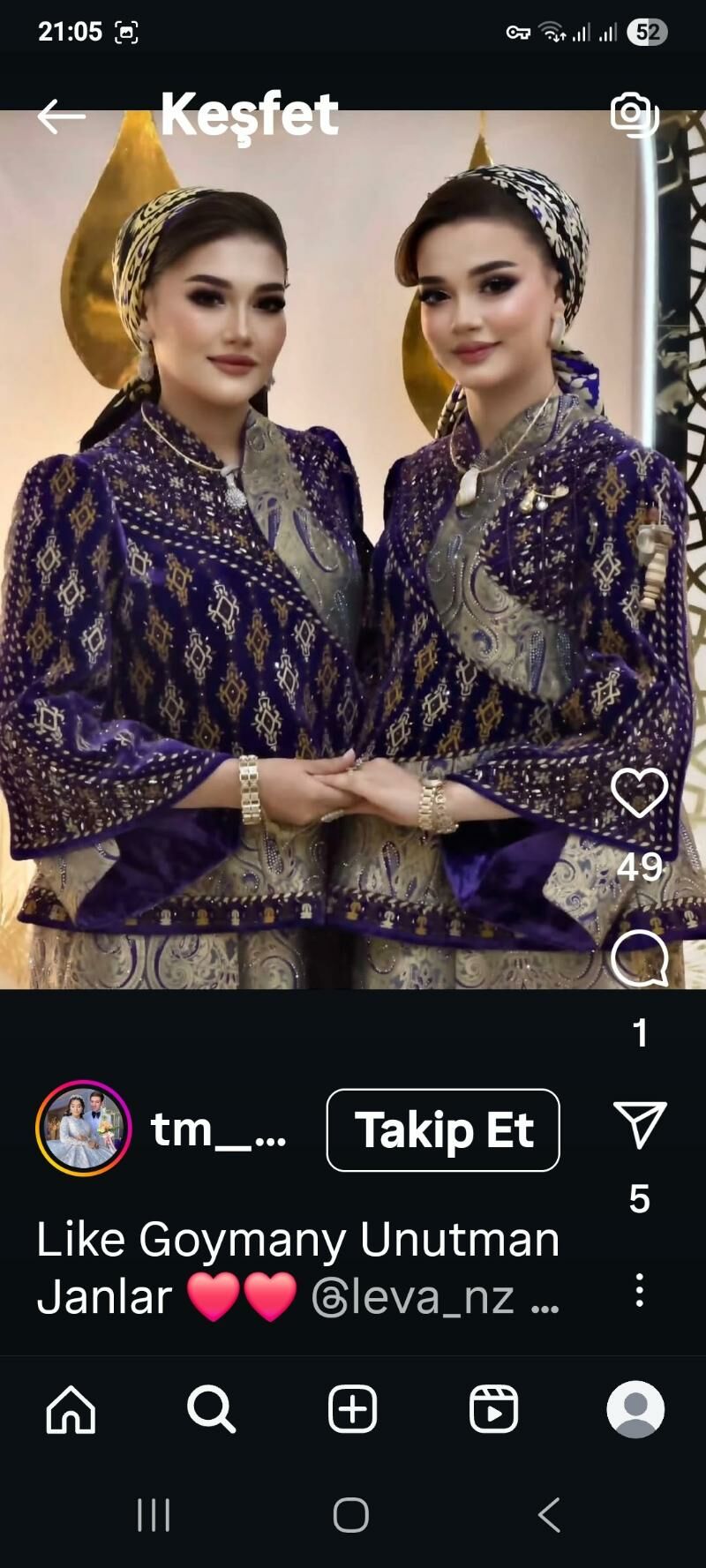Open the Reels section
Screen dimensions: 706x1568
click(494, 1410)
